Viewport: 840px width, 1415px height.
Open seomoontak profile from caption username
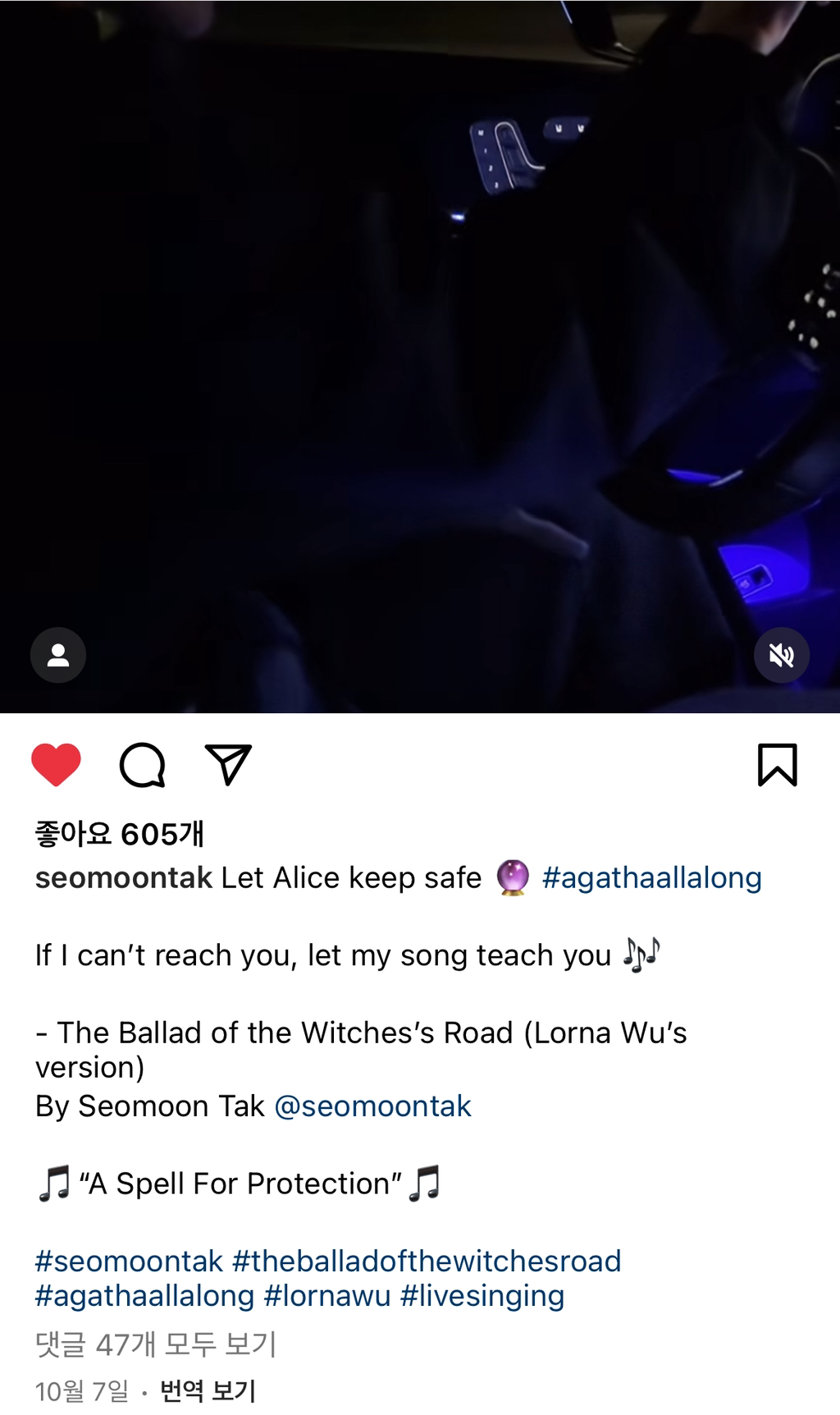click(x=123, y=877)
